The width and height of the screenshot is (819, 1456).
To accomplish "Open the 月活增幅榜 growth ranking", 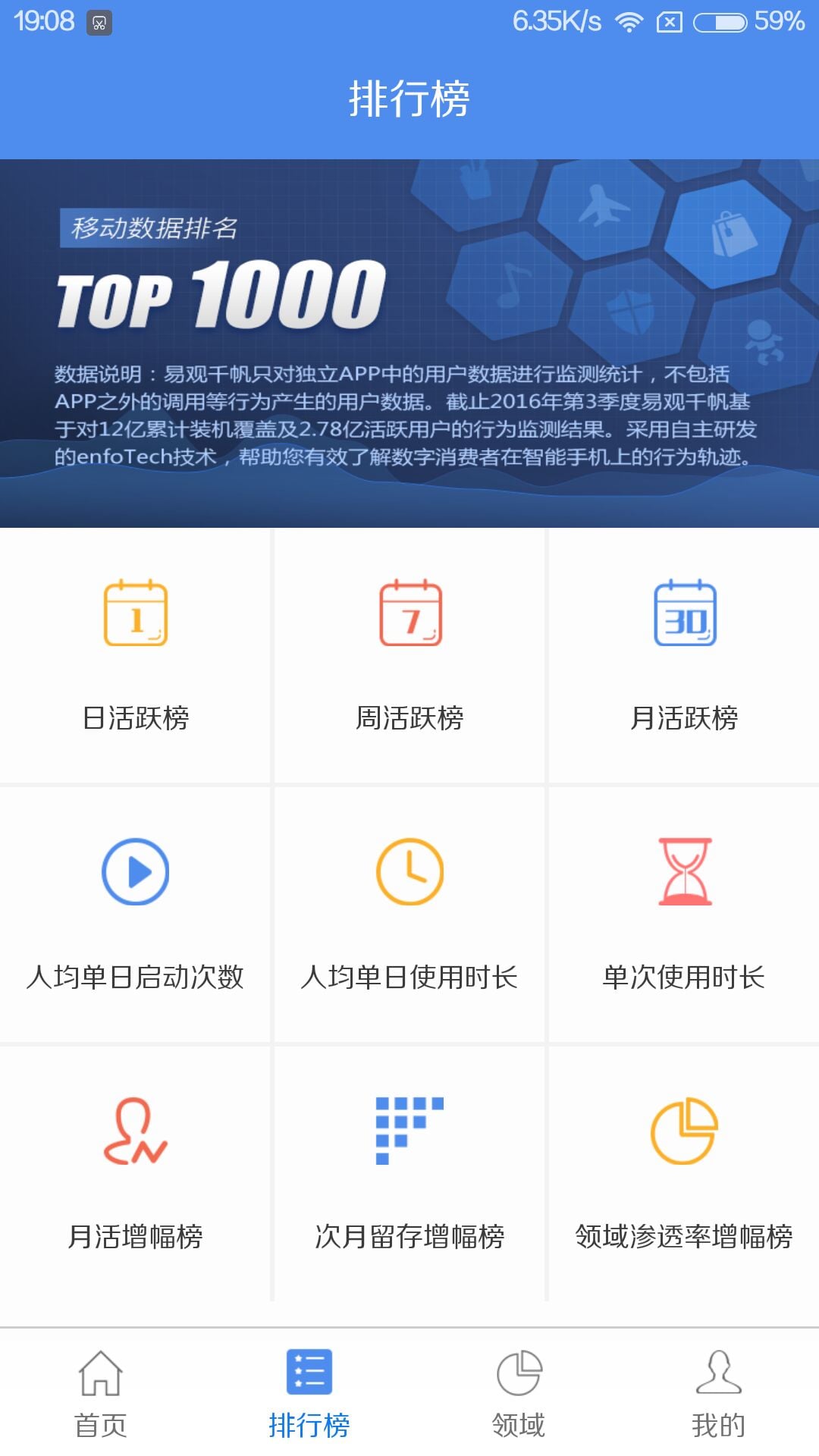I will [x=135, y=1174].
